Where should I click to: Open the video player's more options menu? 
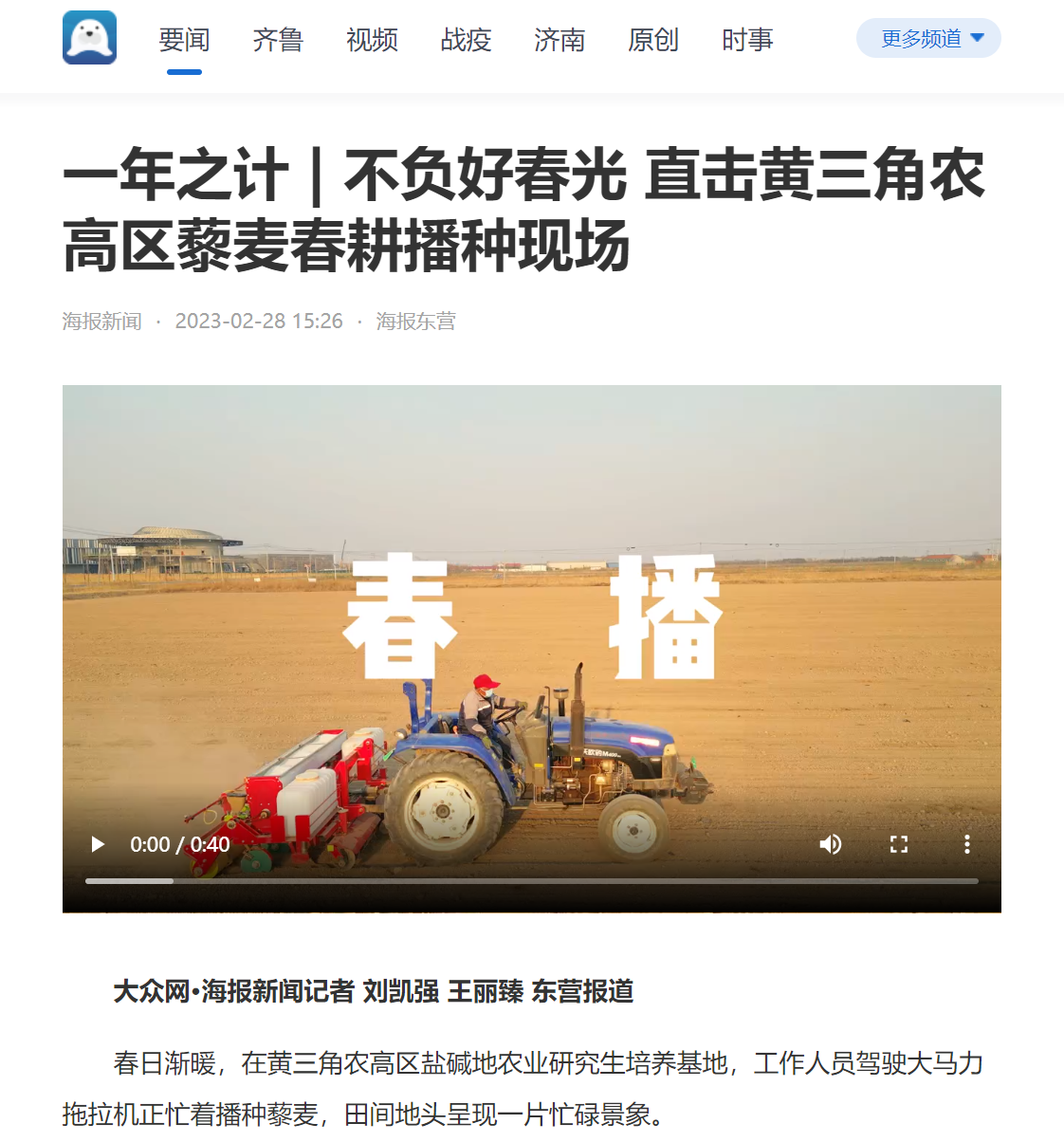tap(966, 844)
